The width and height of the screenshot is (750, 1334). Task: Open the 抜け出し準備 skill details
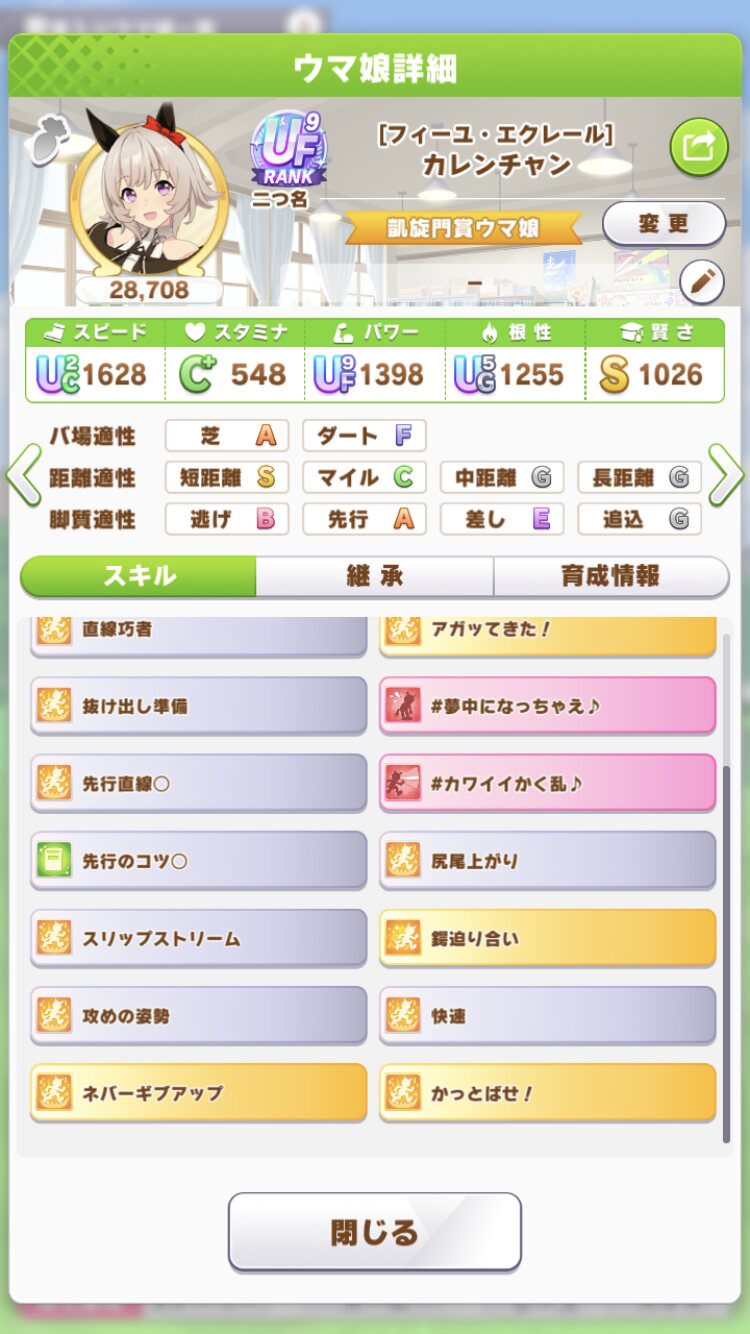[198, 706]
